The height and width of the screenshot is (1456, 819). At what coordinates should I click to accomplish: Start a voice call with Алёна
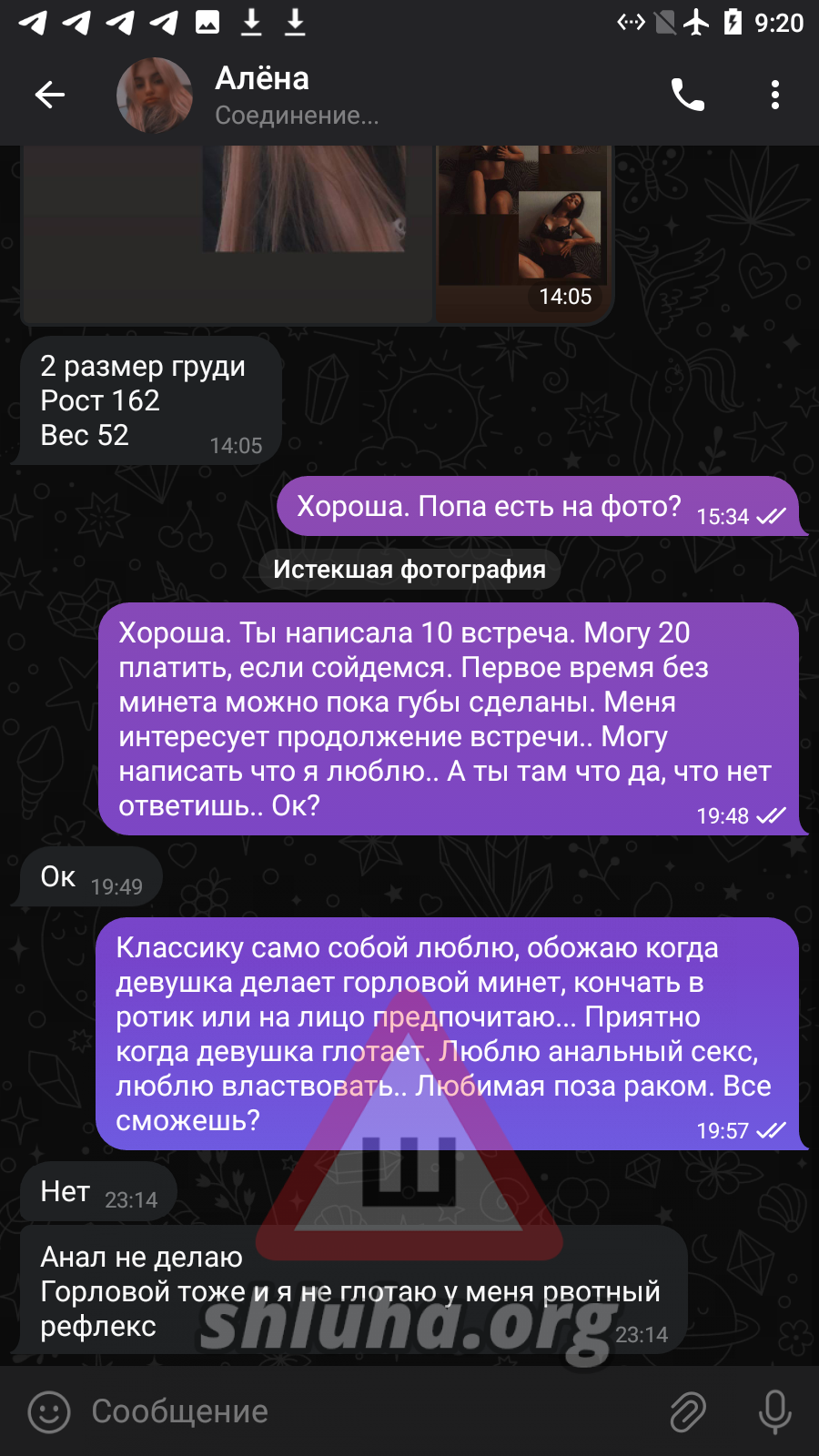687,95
